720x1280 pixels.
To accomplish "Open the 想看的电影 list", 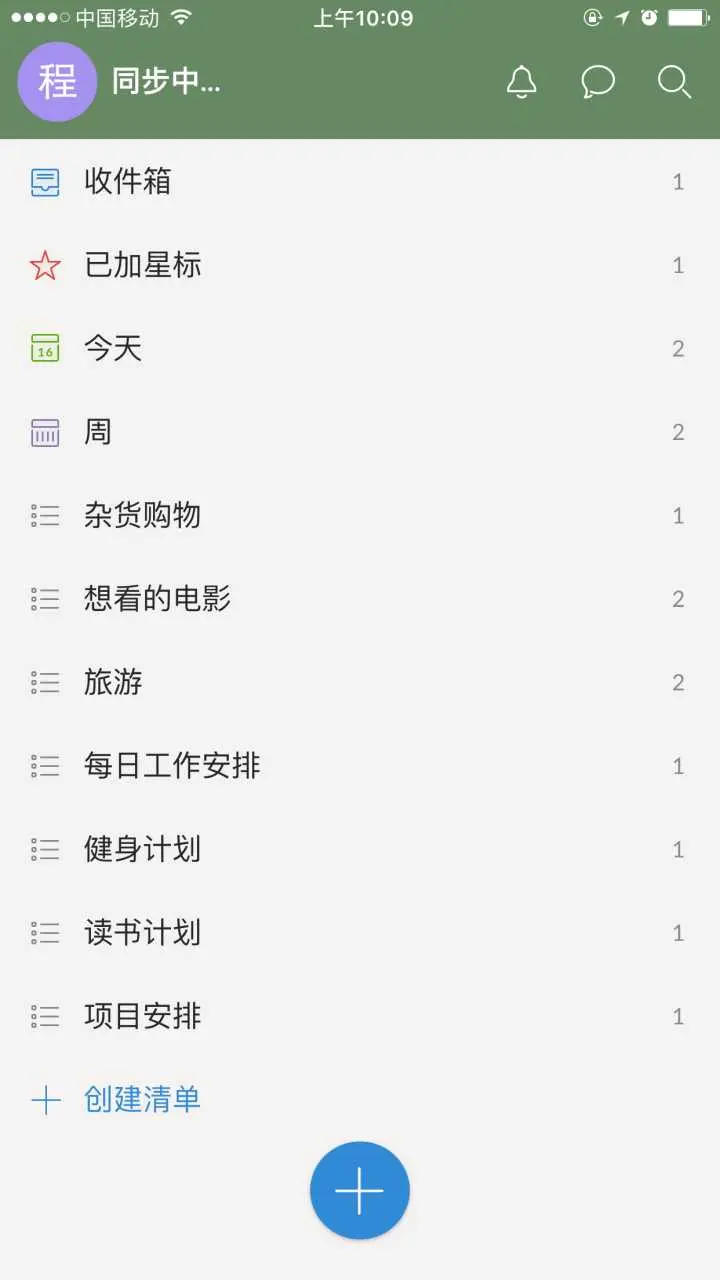I will [x=158, y=599].
